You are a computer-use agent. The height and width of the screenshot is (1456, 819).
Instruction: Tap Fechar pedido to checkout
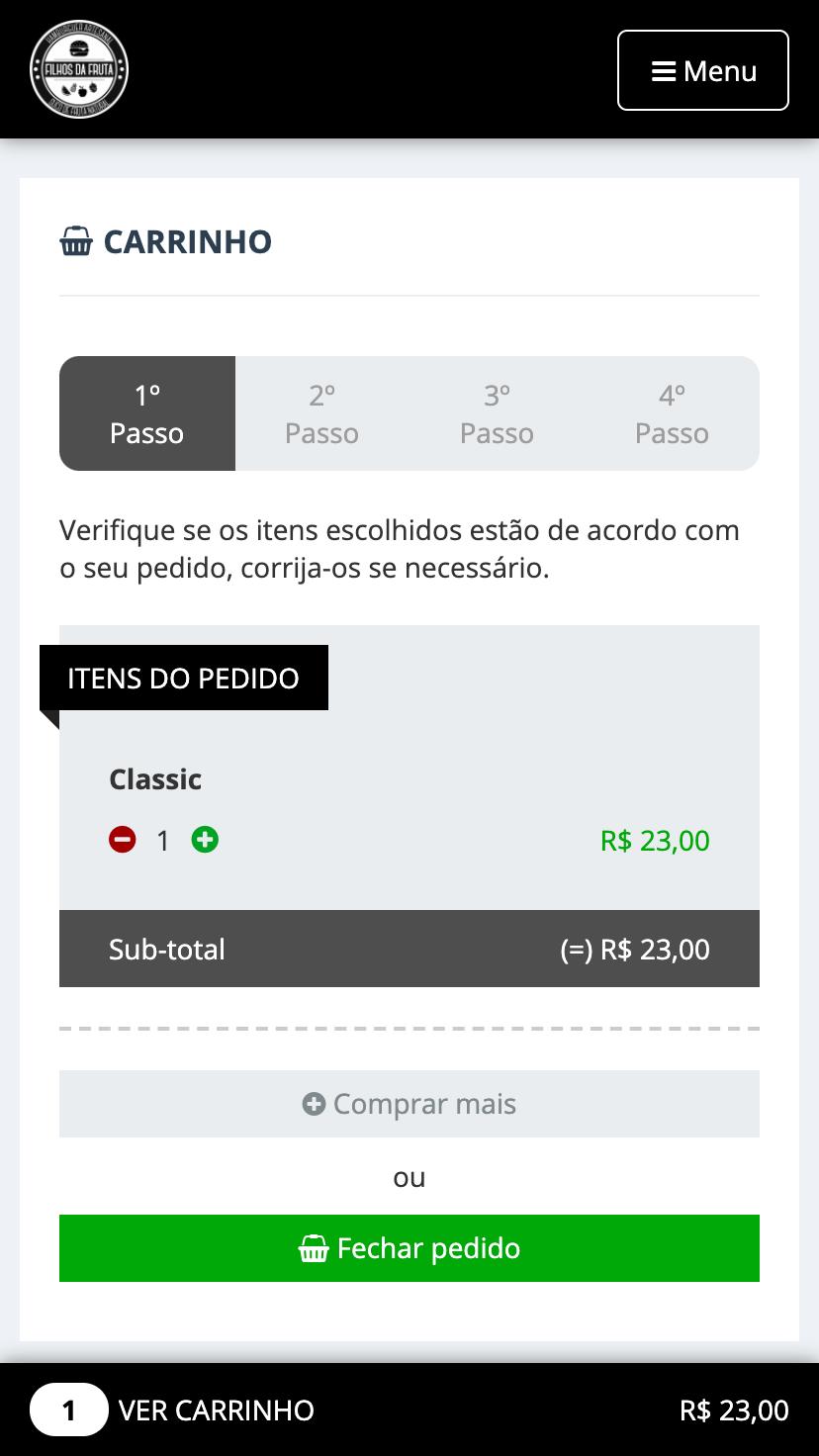pos(409,1248)
